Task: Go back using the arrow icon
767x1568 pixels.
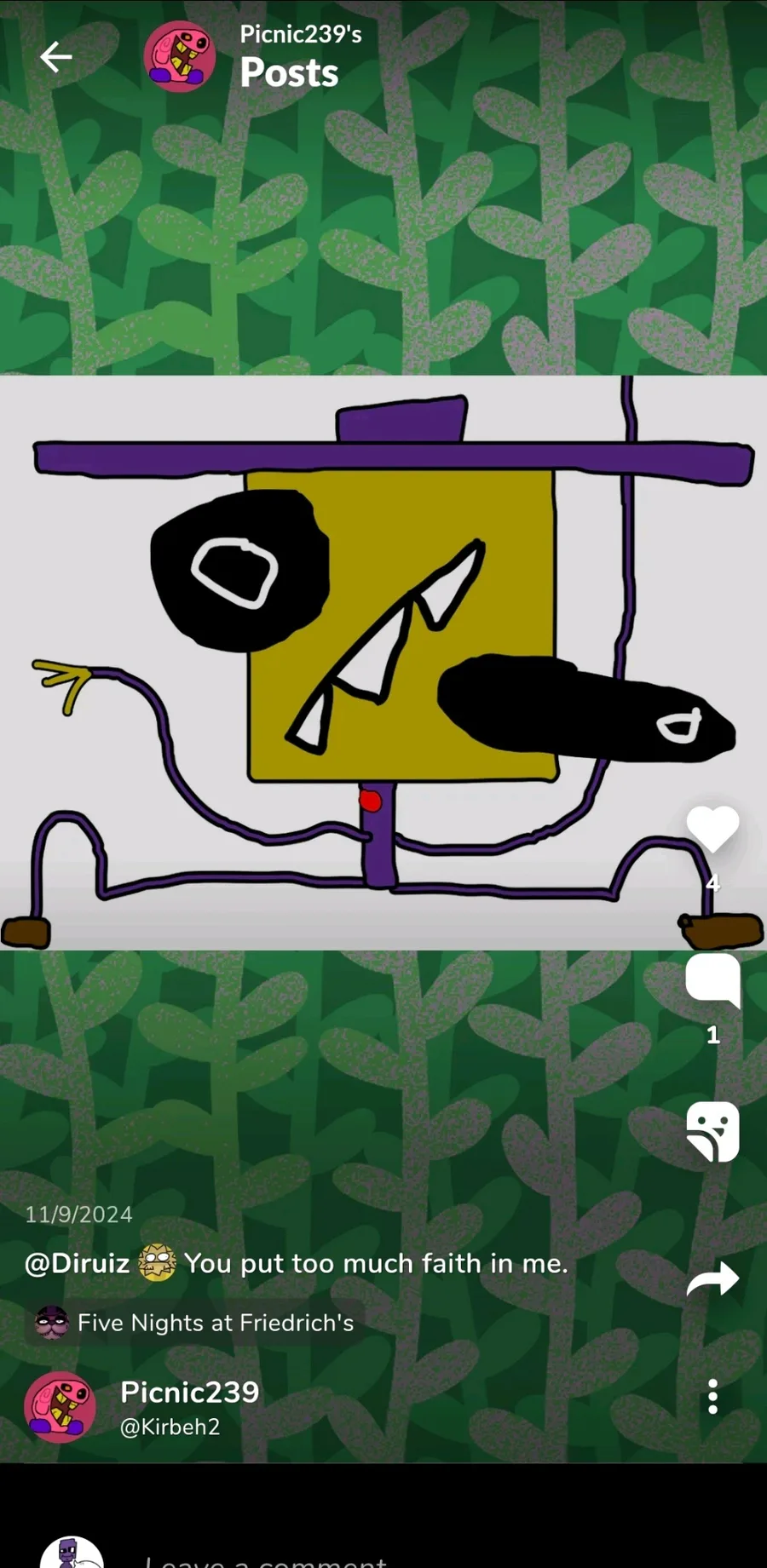Action: point(56,57)
